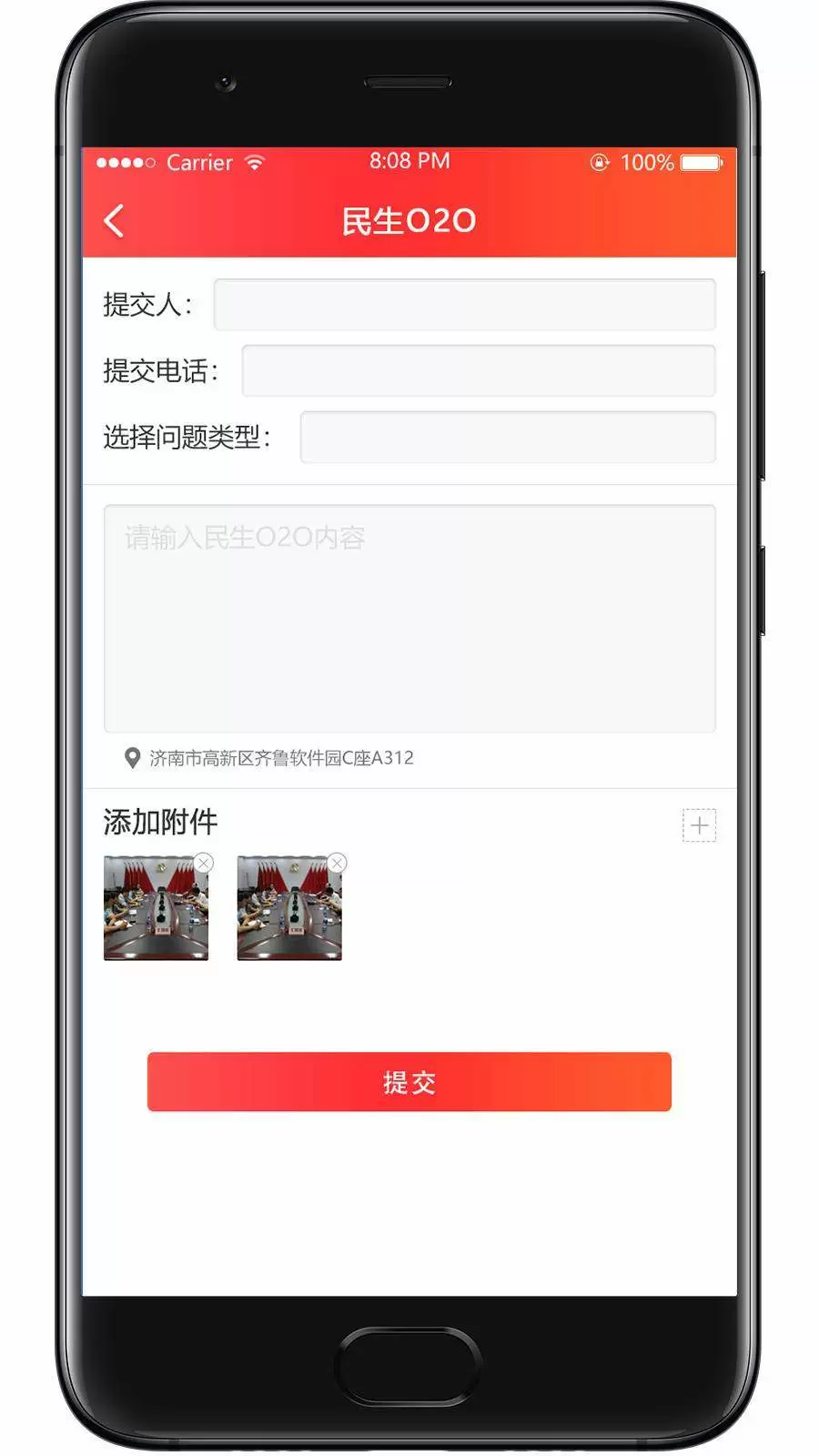Open the second attachment thumbnail

[x=288, y=908]
